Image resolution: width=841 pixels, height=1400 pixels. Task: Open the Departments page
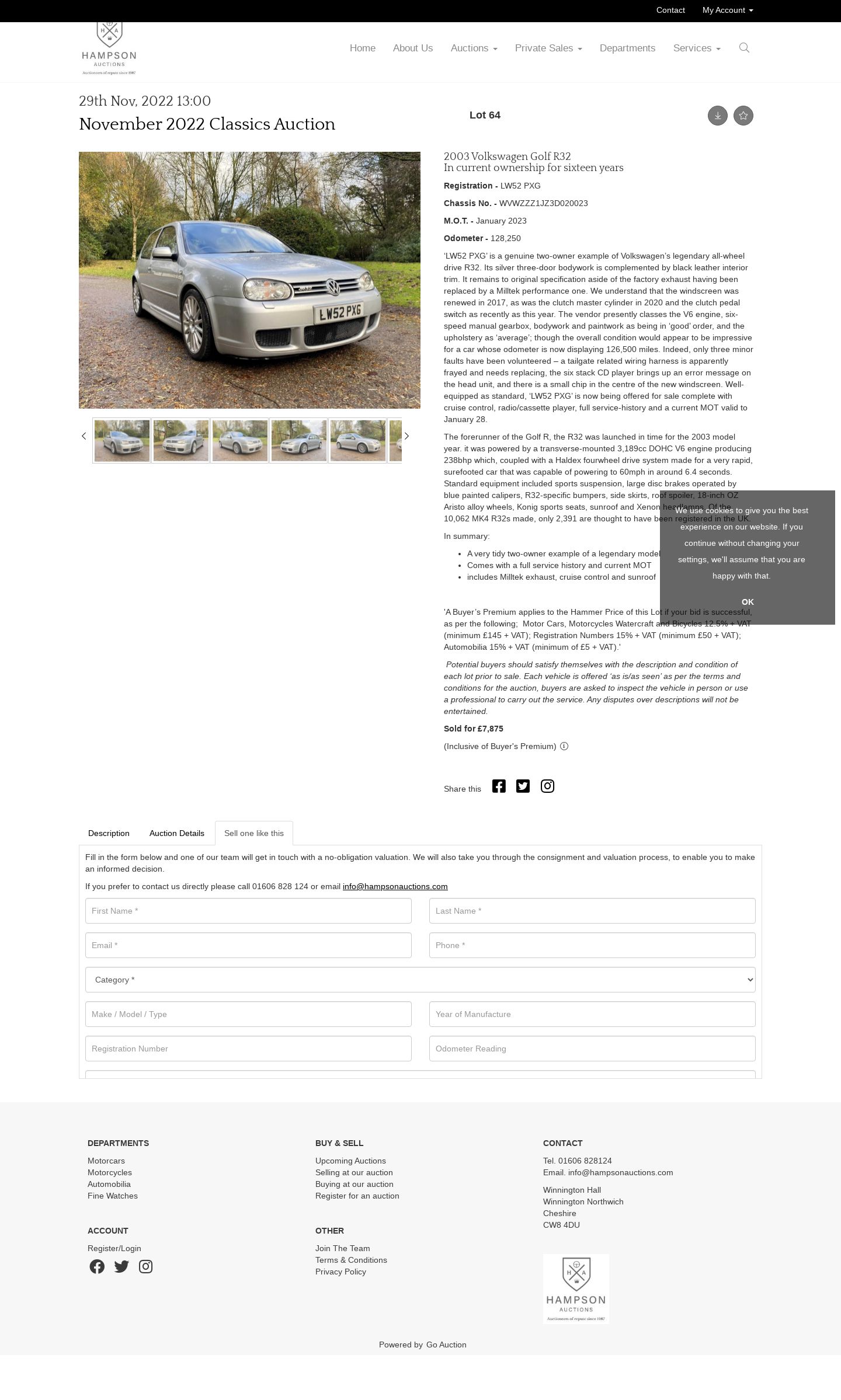click(x=627, y=48)
